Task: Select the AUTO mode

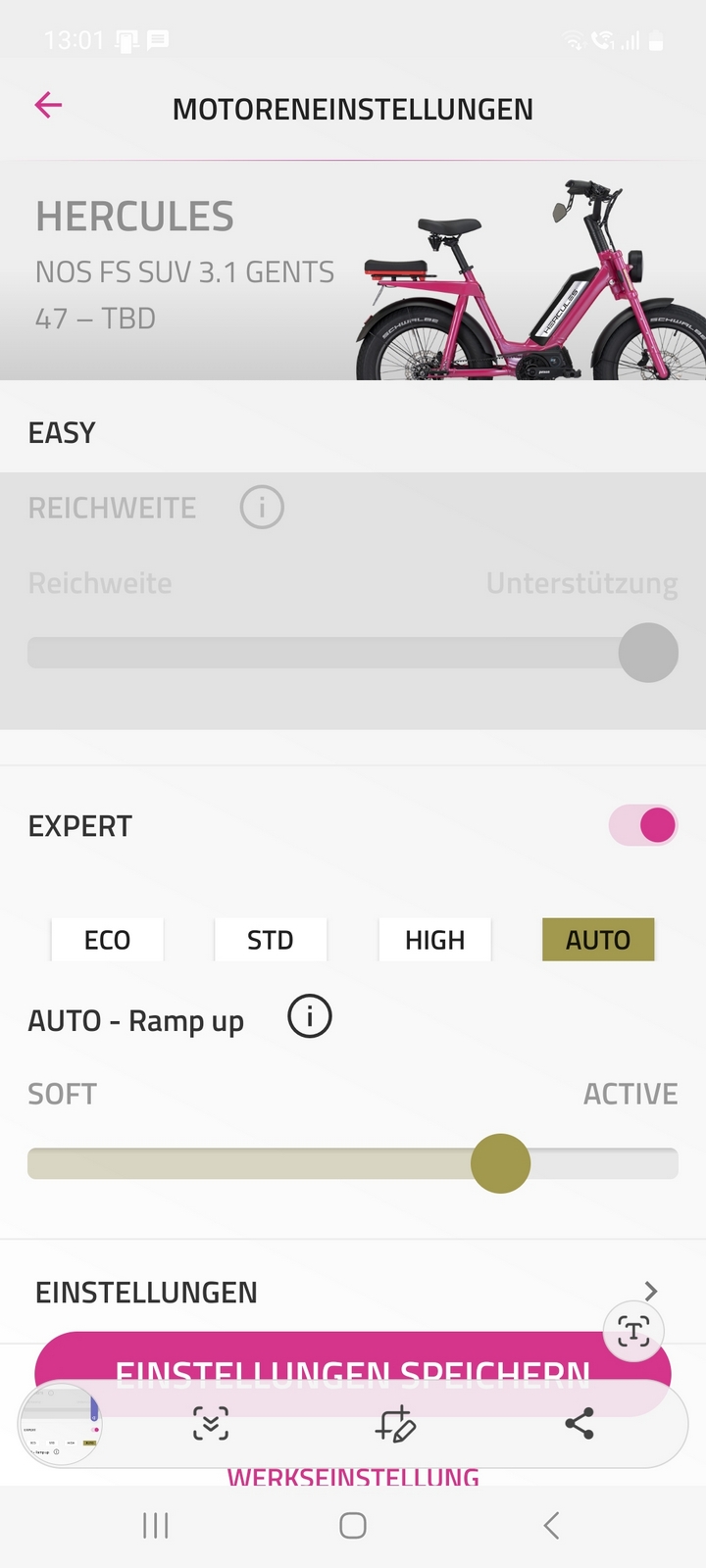Action: click(x=598, y=940)
